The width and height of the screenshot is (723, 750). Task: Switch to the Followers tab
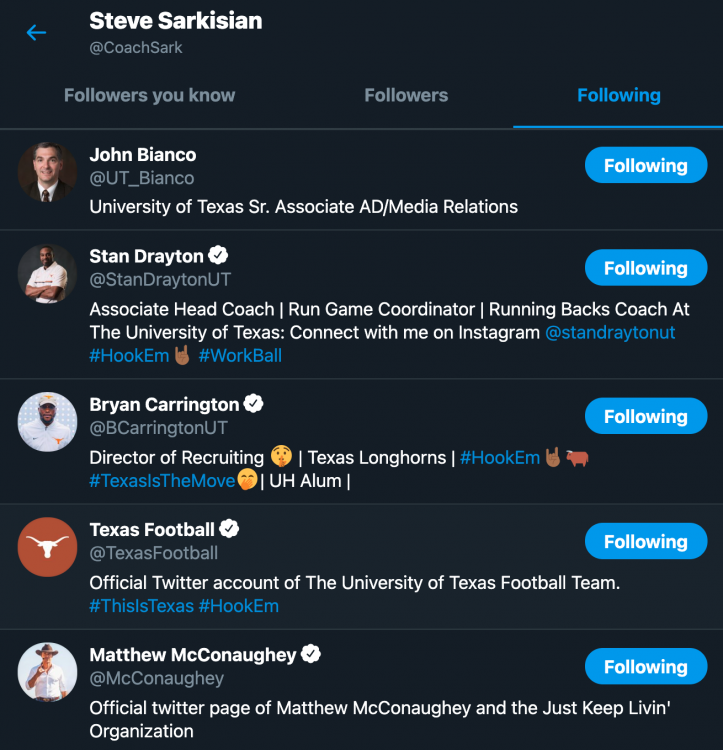click(x=406, y=96)
